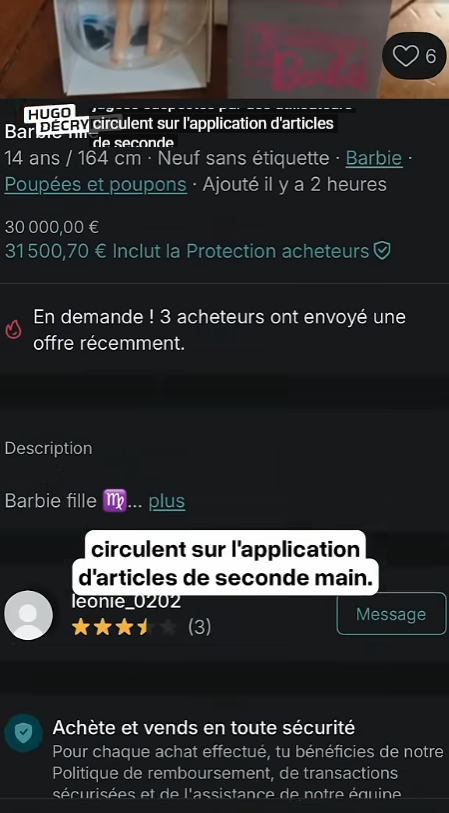Expand the description with the plus link
Viewport: 449px width, 813px height.
pyautogui.click(x=166, y=501)
